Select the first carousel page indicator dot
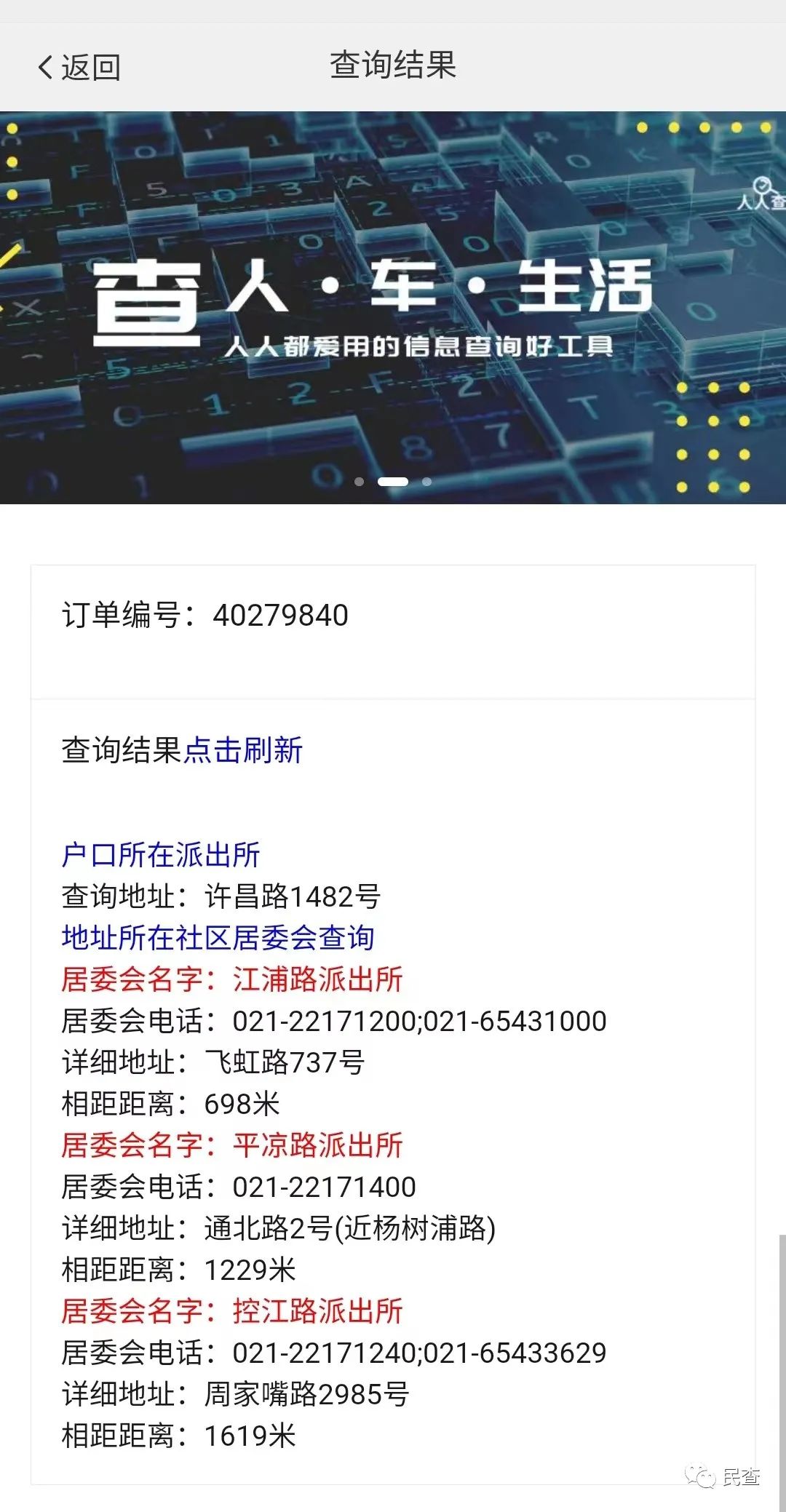 click(360, 481)
